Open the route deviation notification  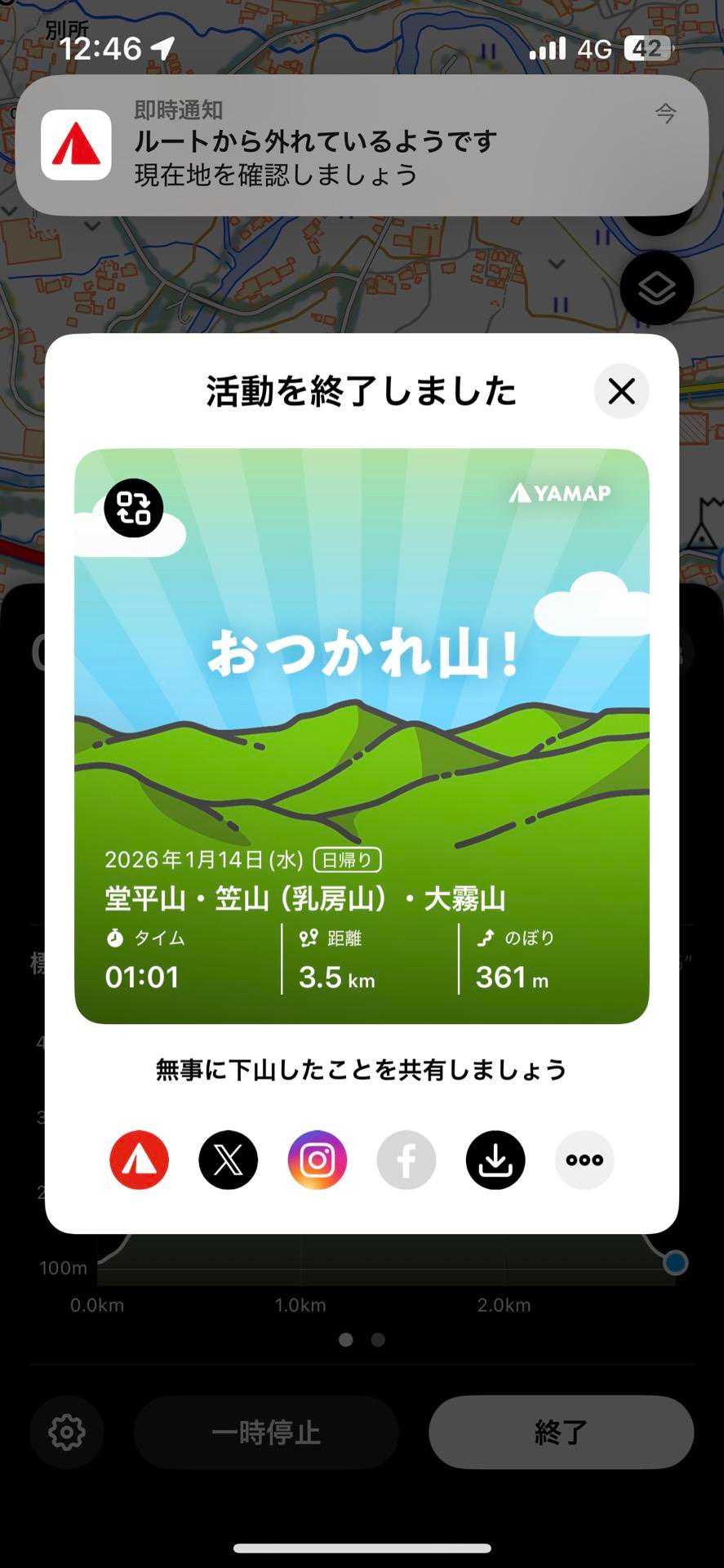362,145
